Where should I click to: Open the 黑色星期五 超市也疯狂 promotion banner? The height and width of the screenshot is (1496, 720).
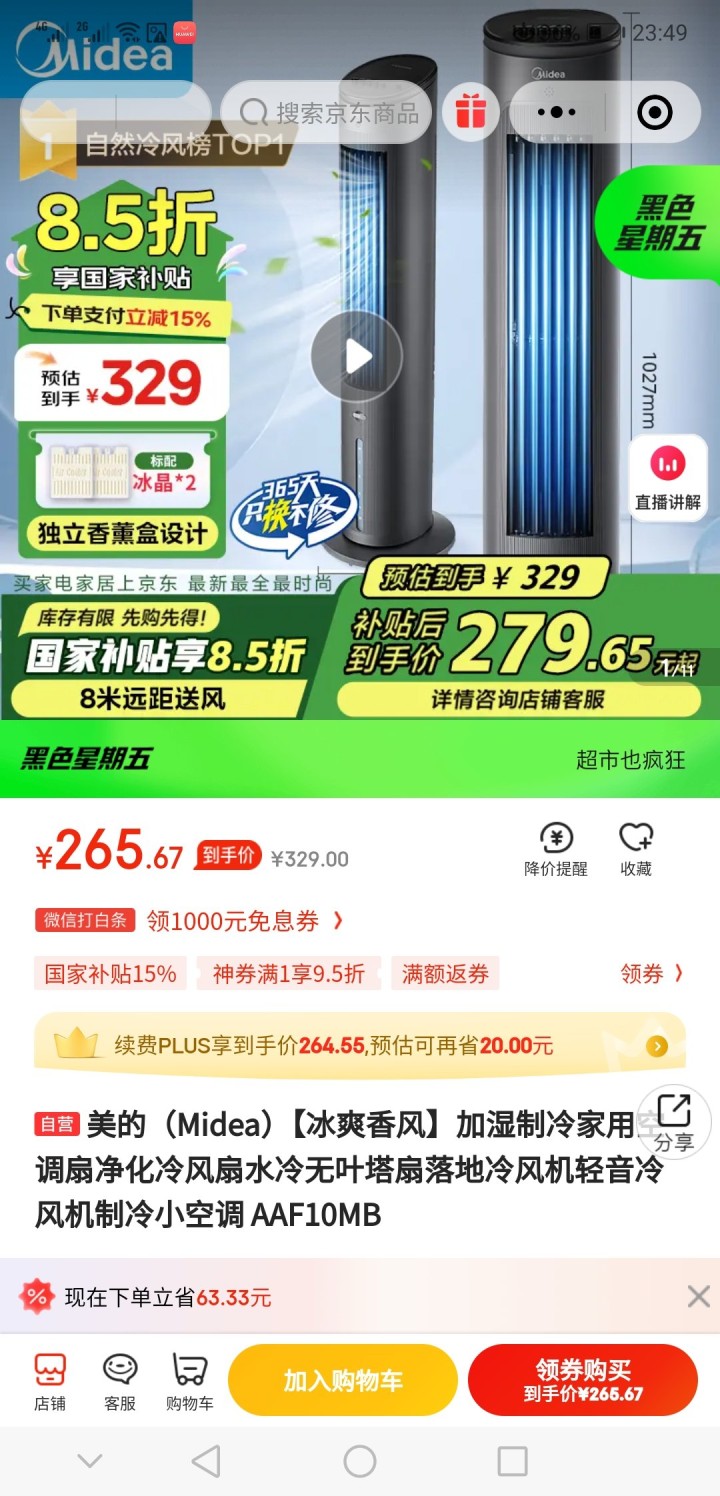[x=360, y=759]
